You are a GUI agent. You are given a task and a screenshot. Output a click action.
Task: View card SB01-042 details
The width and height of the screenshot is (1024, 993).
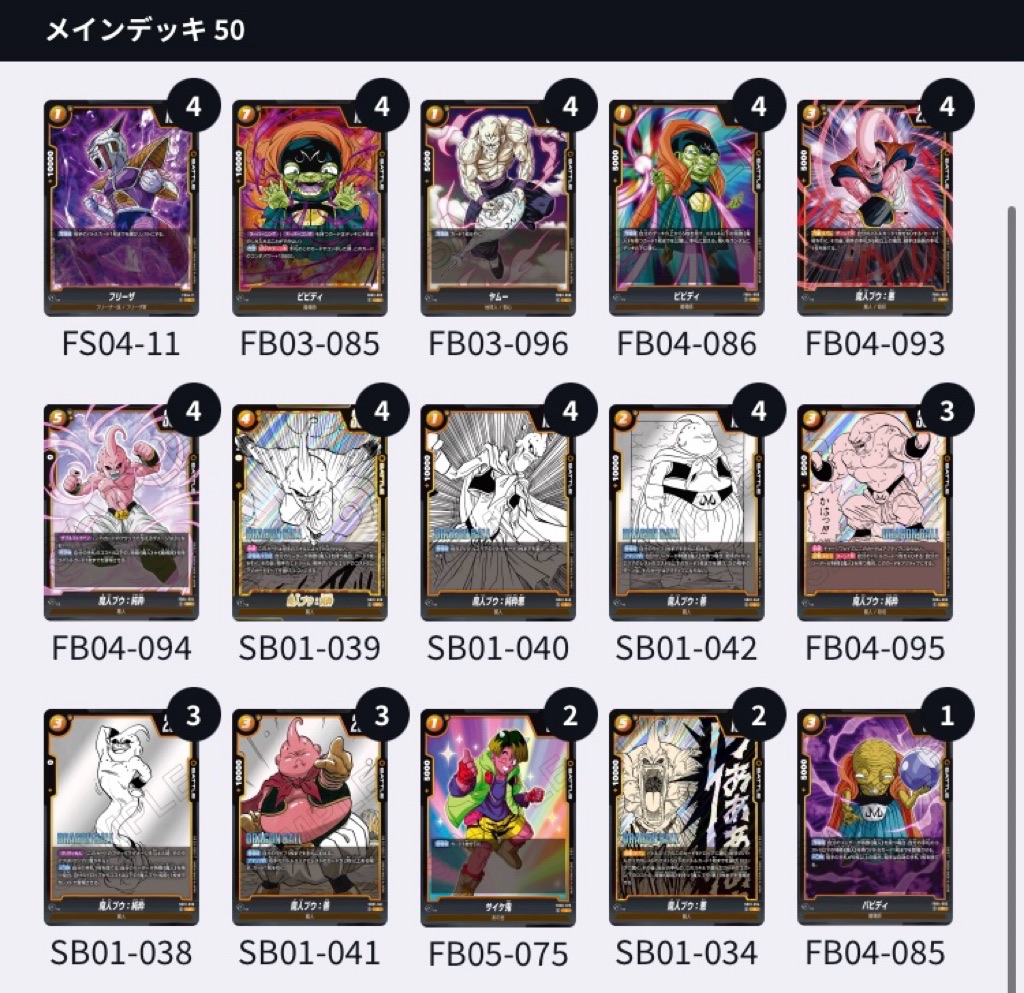point(686,512)
